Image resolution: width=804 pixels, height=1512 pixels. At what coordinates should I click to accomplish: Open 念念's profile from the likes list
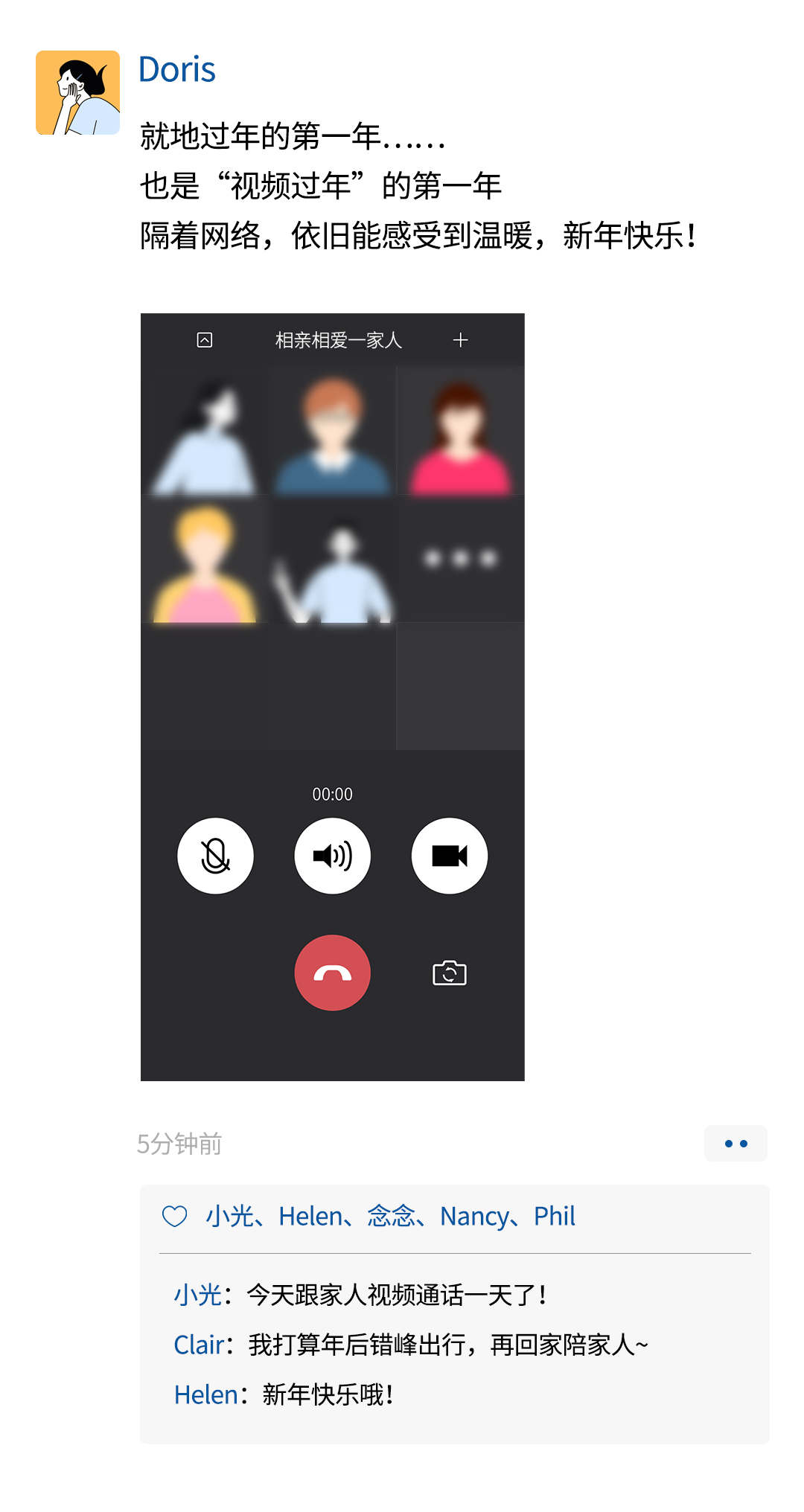(391, 1216)
